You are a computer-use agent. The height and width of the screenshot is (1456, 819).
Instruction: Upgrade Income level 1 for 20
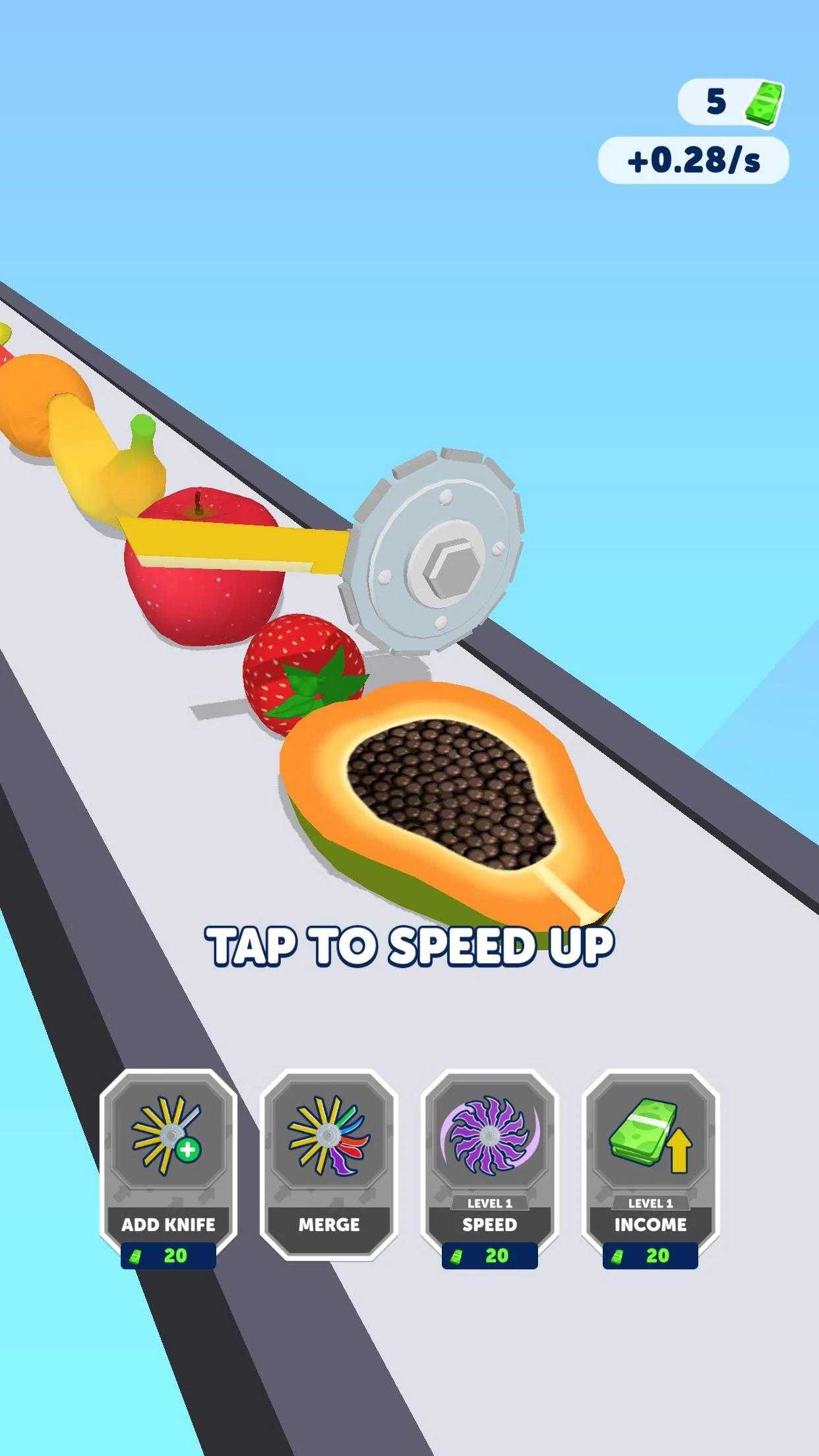coord(650,1167)
